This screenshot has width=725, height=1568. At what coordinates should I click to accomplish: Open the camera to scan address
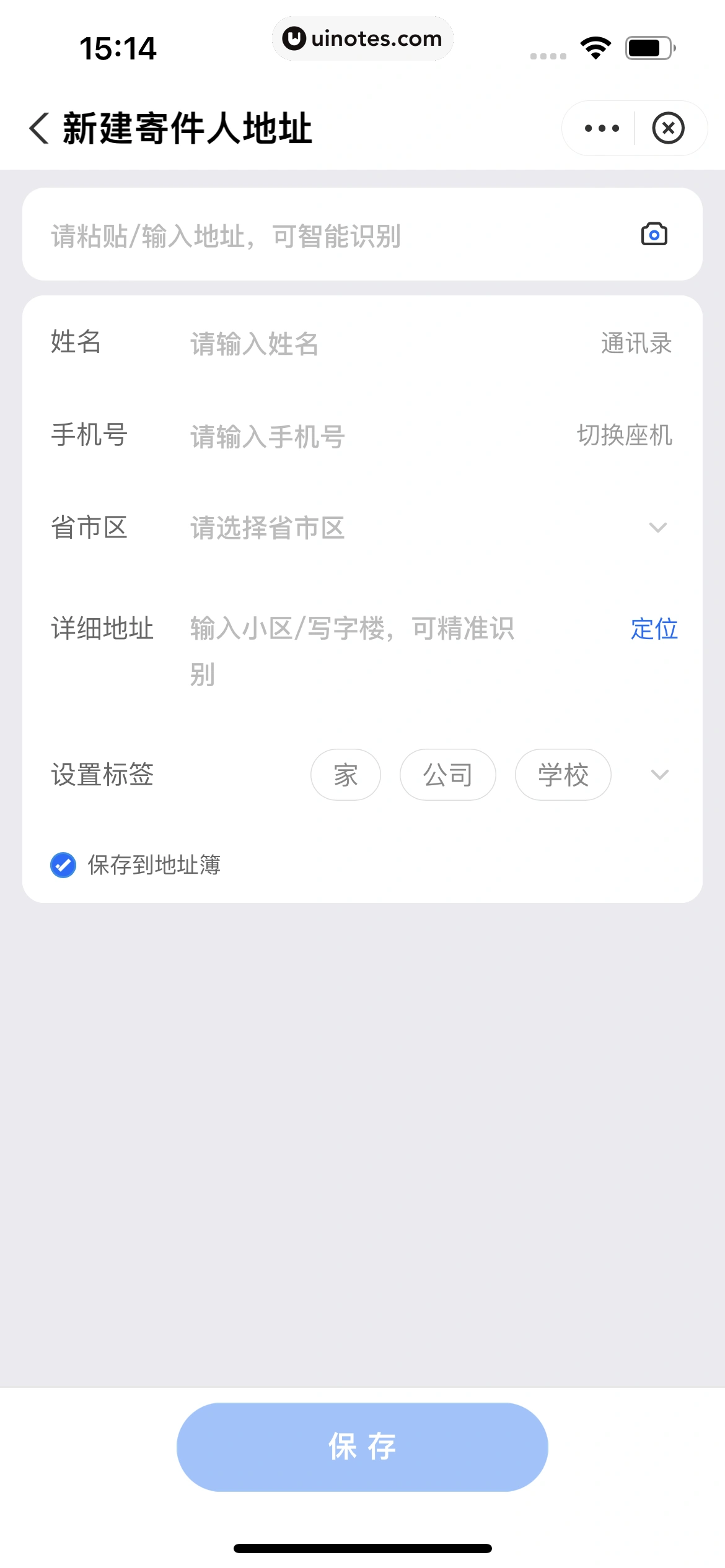654,234
